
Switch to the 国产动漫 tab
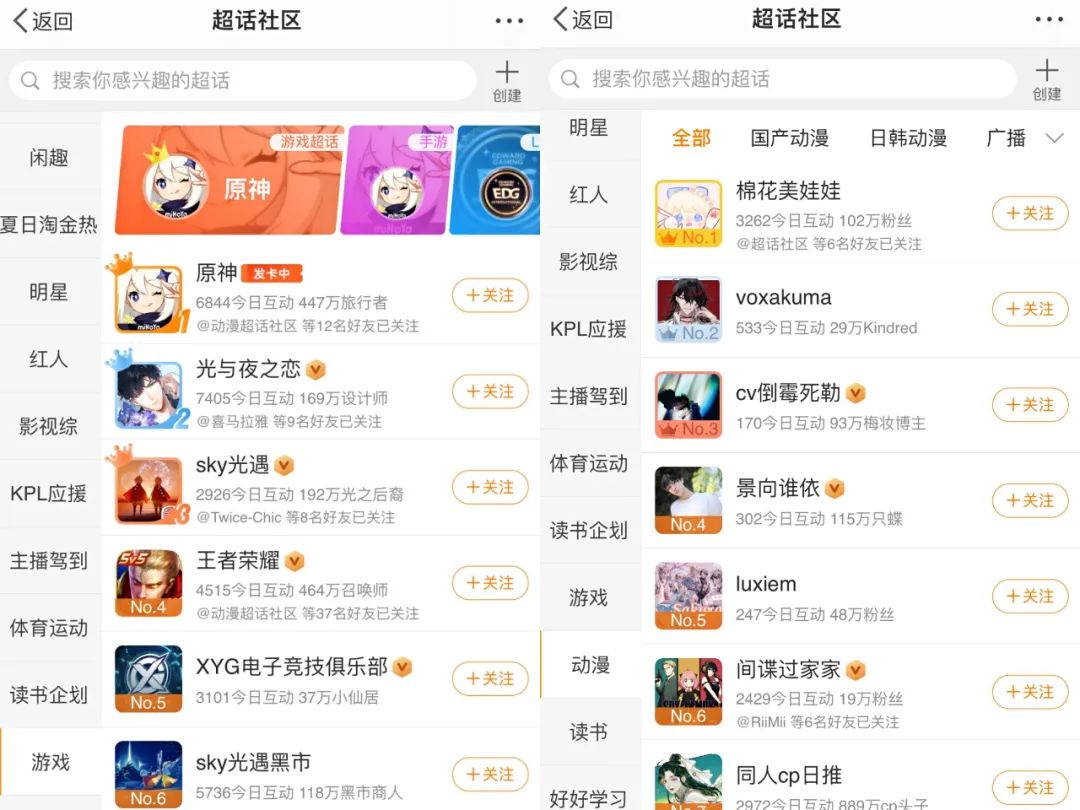point(789,138)
